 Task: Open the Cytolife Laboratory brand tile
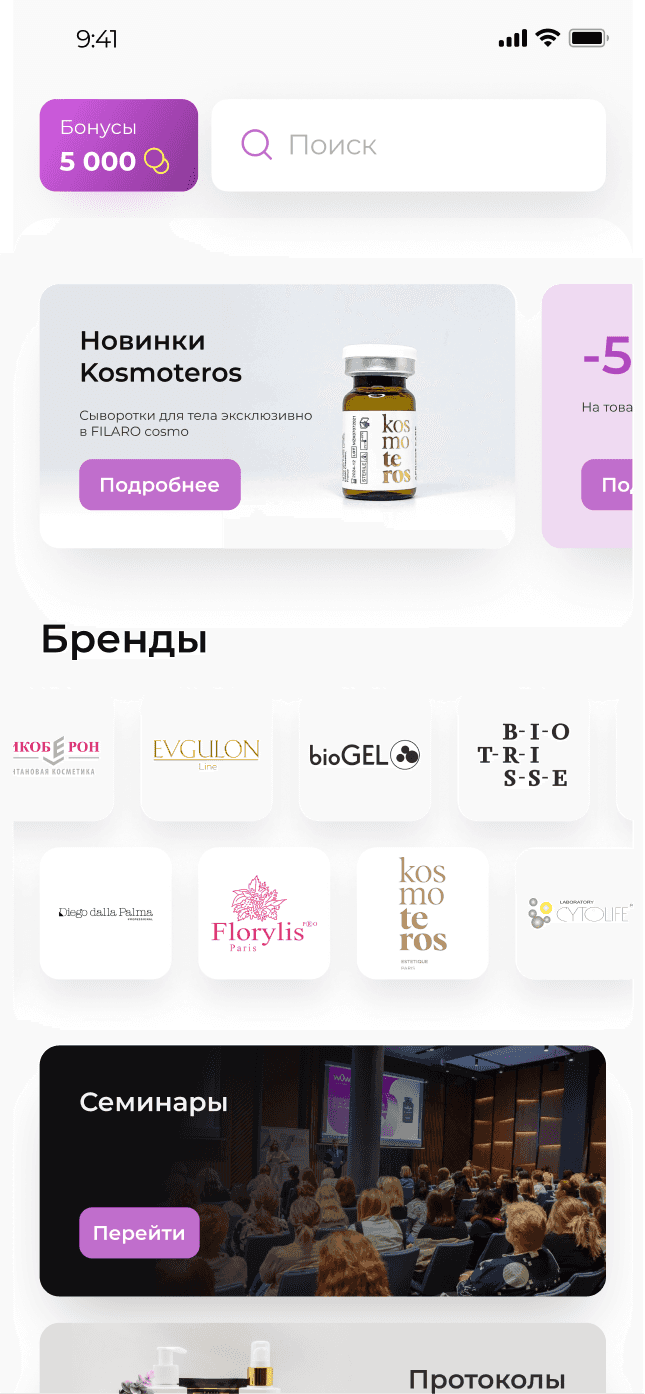coord(579,913)
